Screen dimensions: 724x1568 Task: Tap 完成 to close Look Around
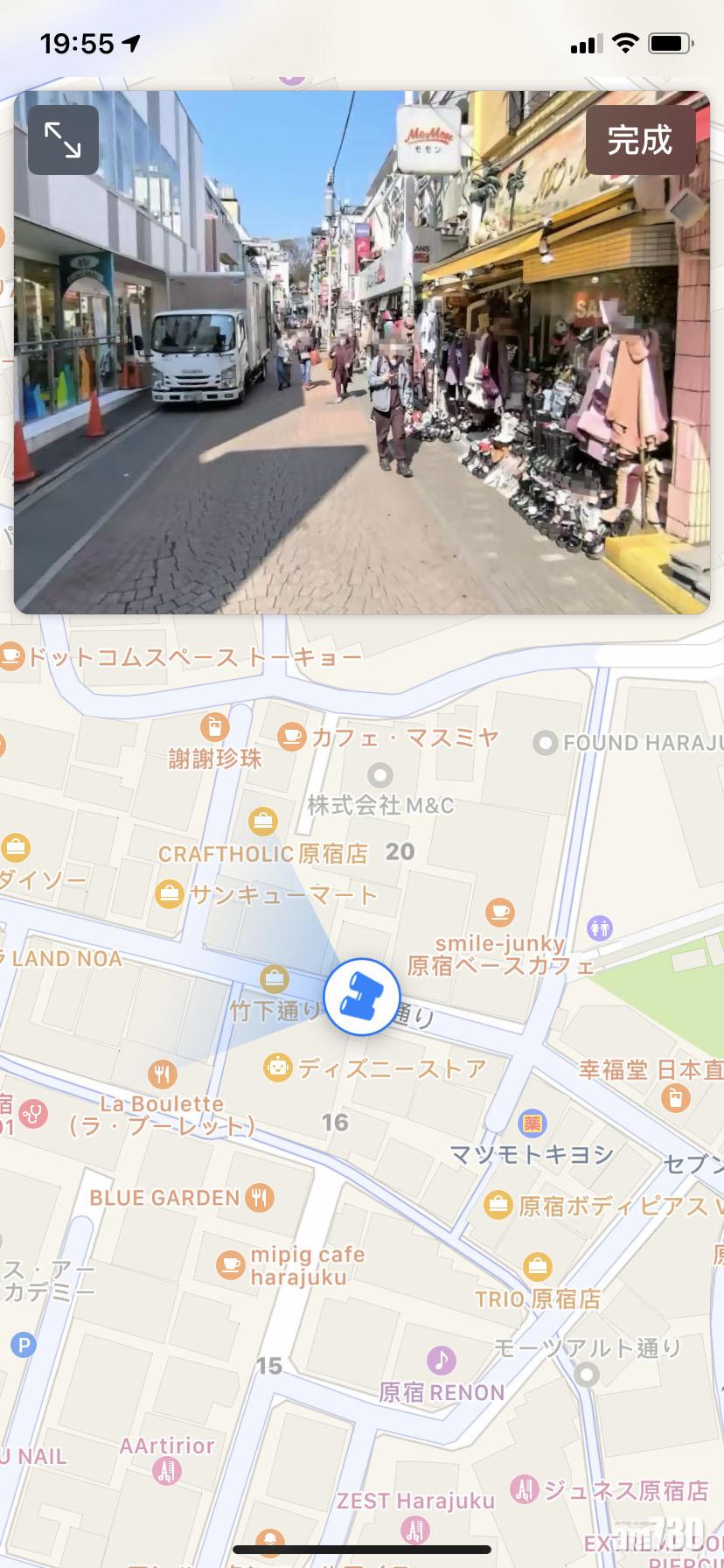(640, 140)
